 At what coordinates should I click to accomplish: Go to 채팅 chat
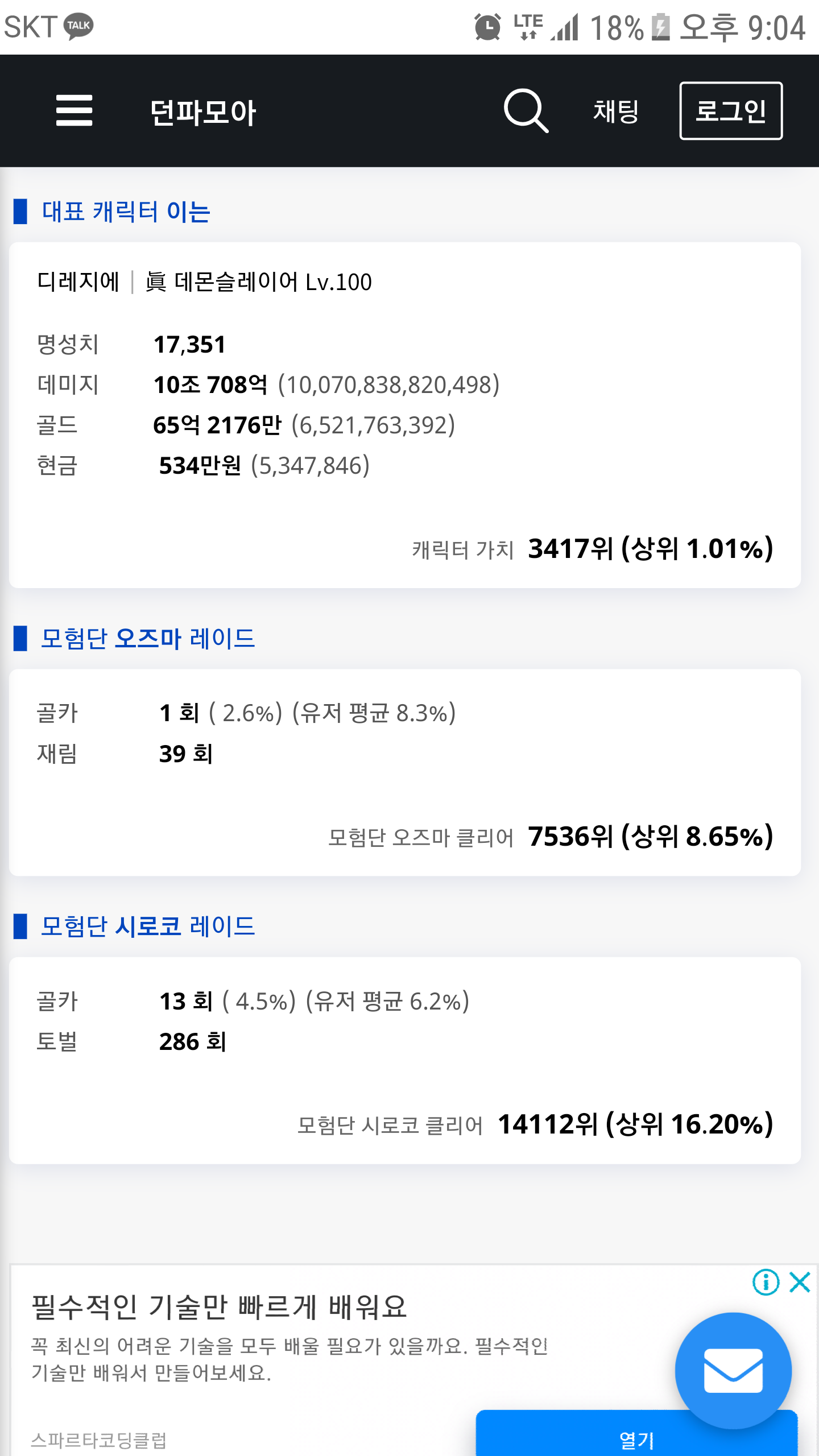pyautogui.click(x=616, y=111)
